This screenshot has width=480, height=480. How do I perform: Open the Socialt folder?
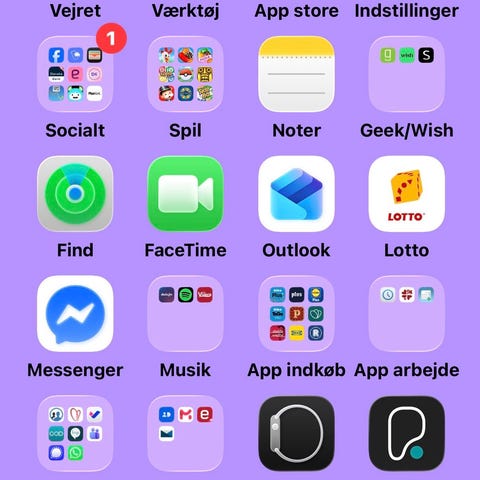coord(75,74)
